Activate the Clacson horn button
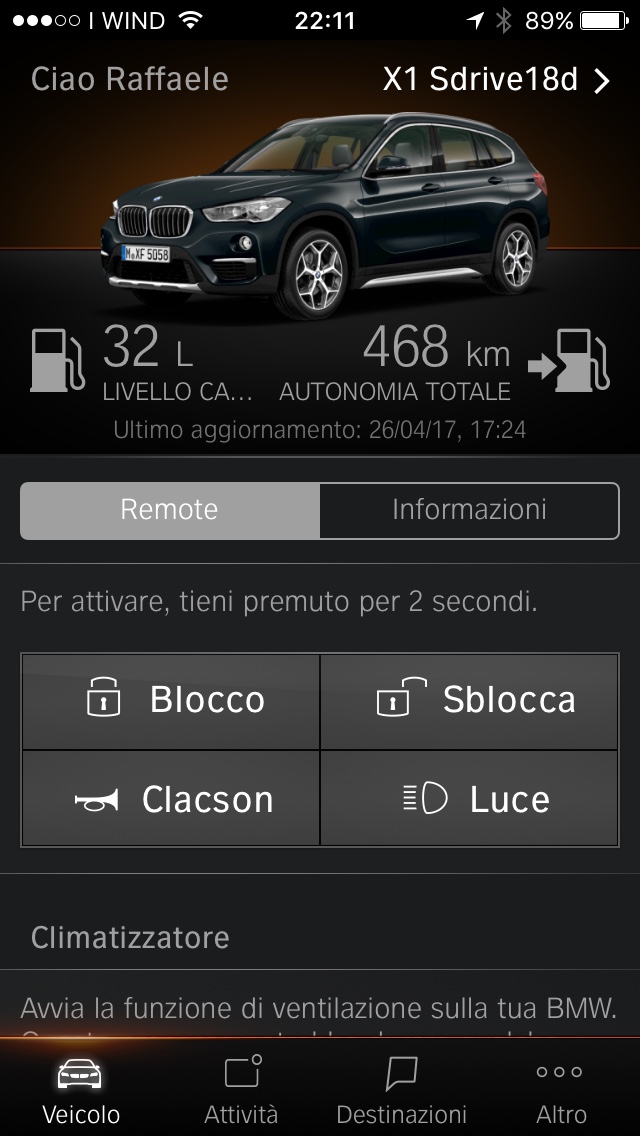The height and width of the screenshot is (1136, 640). (x=171, y=798)
